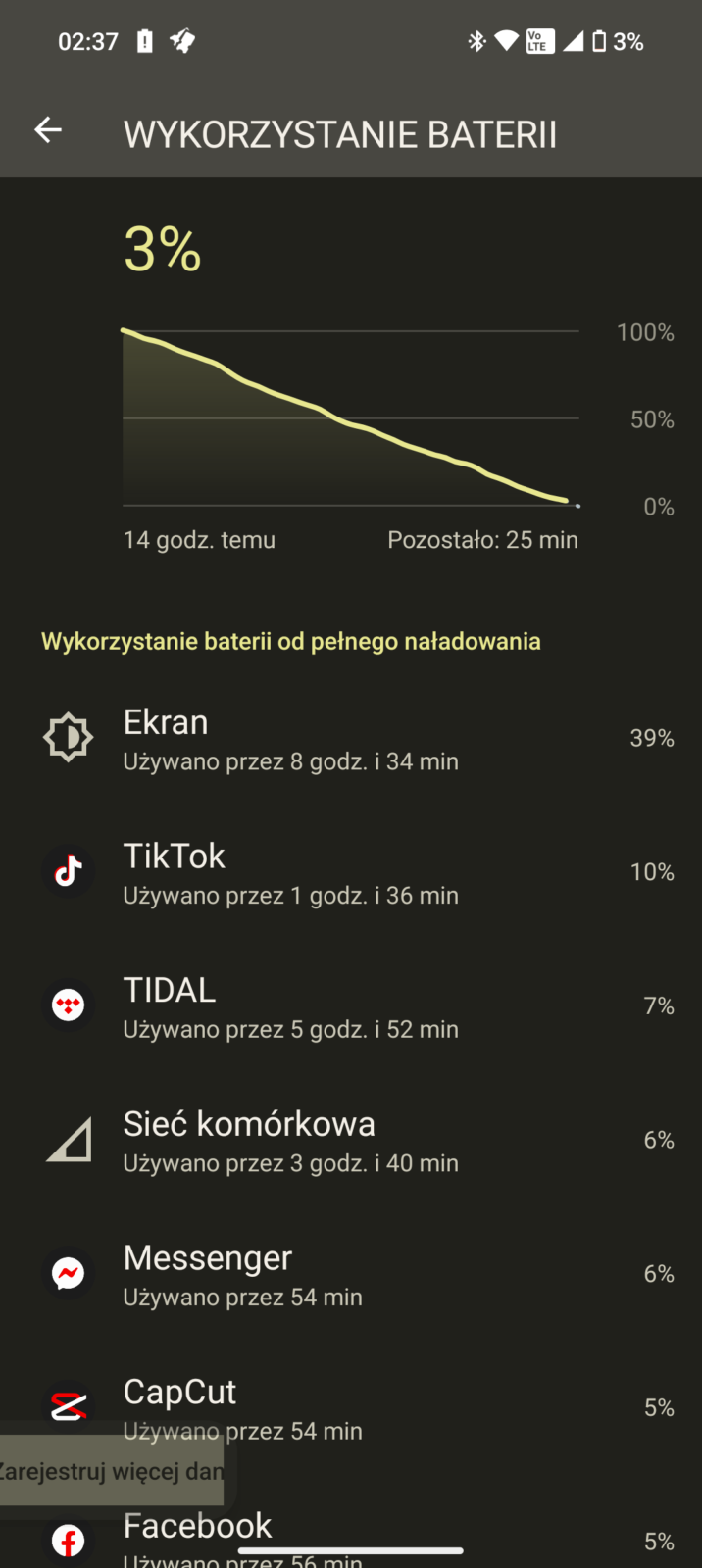Open Sieć komórkowa usage details
This screenshot has width=702, height=1568.
[351, 1141]
